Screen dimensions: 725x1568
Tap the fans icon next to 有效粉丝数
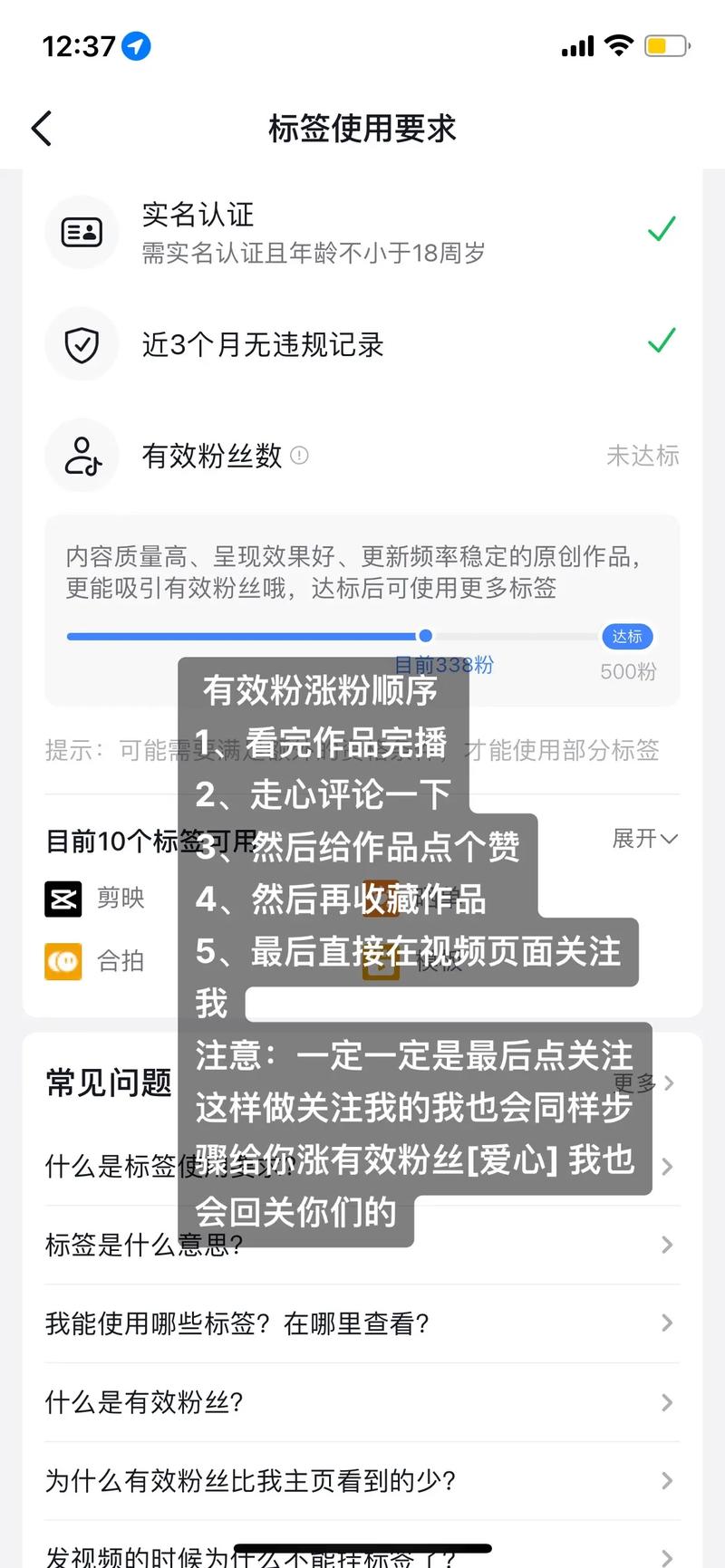(82, 456)
